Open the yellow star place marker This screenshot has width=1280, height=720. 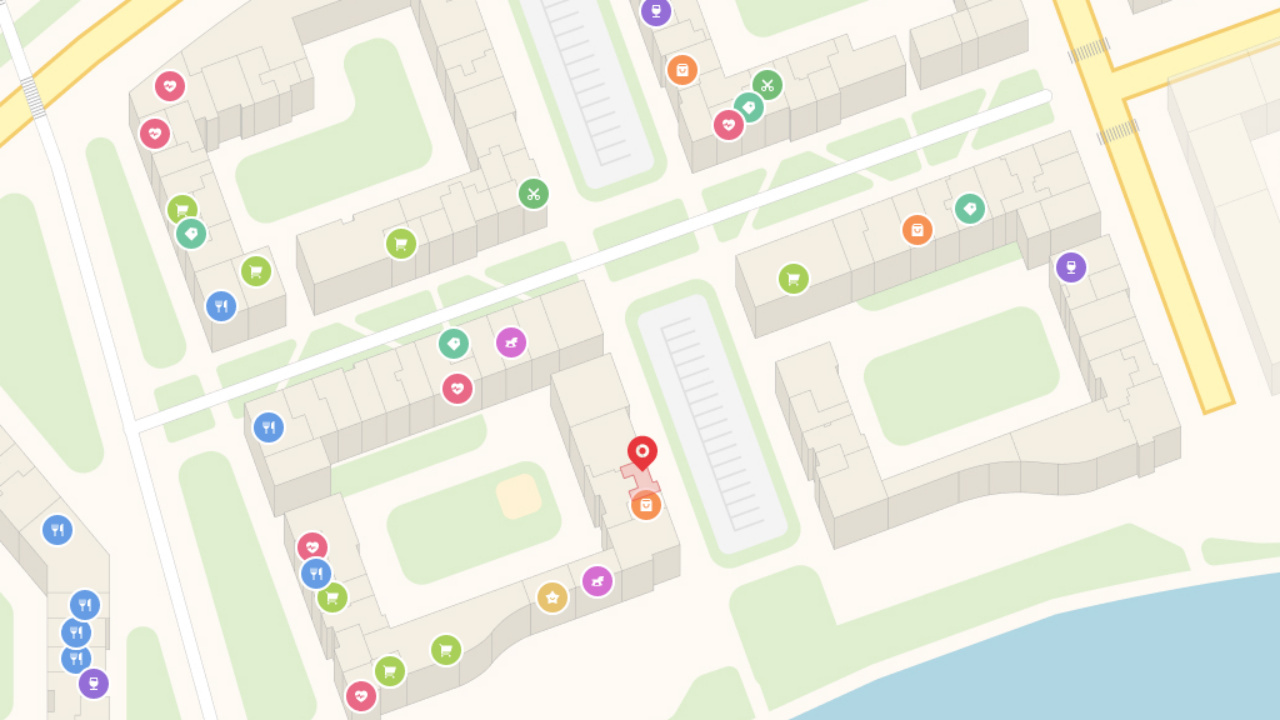click(552, 598)
